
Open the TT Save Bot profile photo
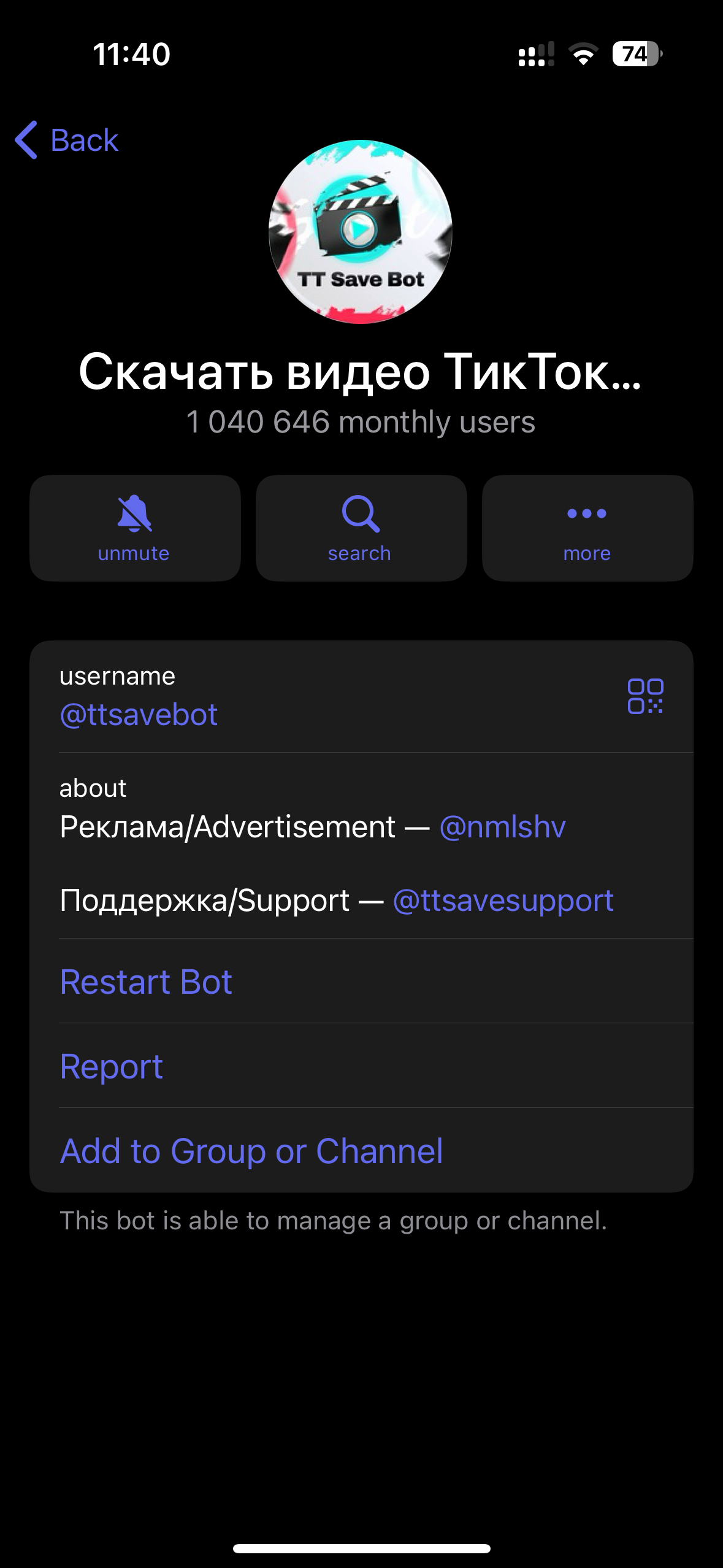pos(361,234)
